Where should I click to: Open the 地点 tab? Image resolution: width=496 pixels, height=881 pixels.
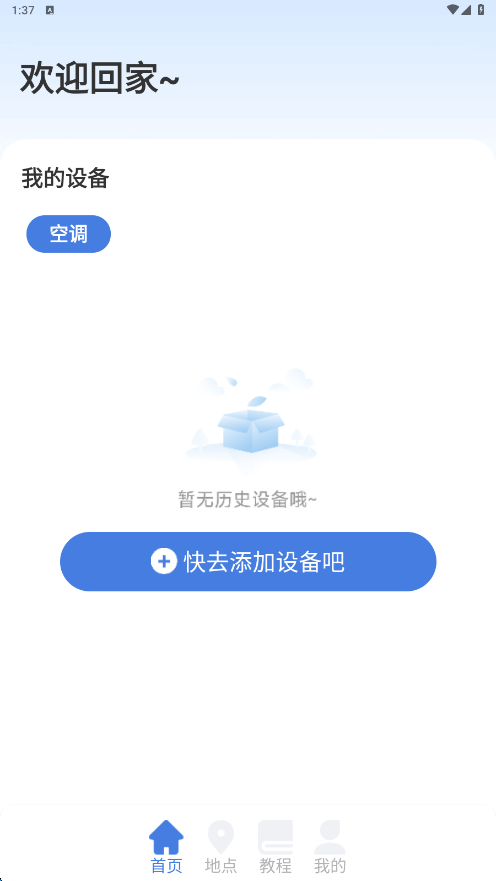tap(221, 846)
